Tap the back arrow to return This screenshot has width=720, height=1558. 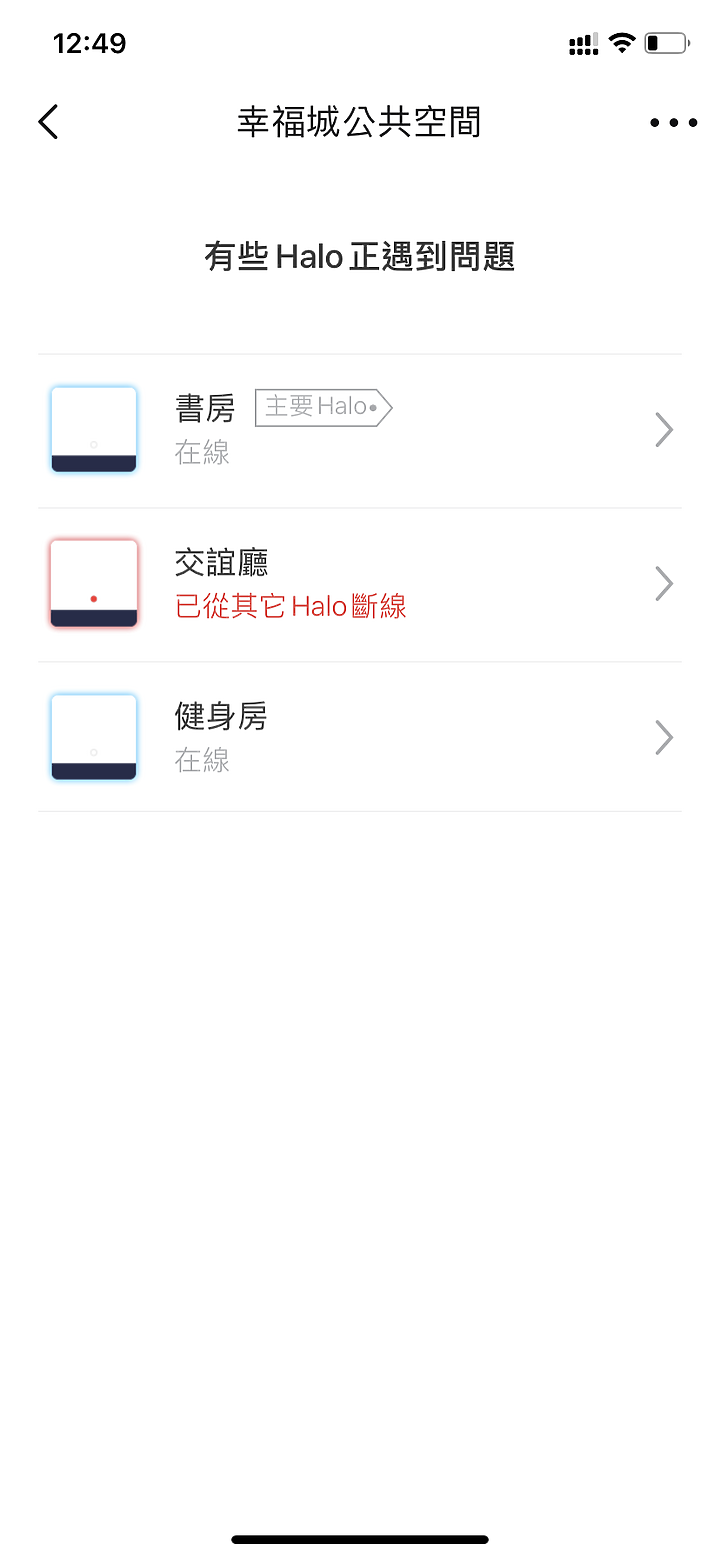coord(47,121)
